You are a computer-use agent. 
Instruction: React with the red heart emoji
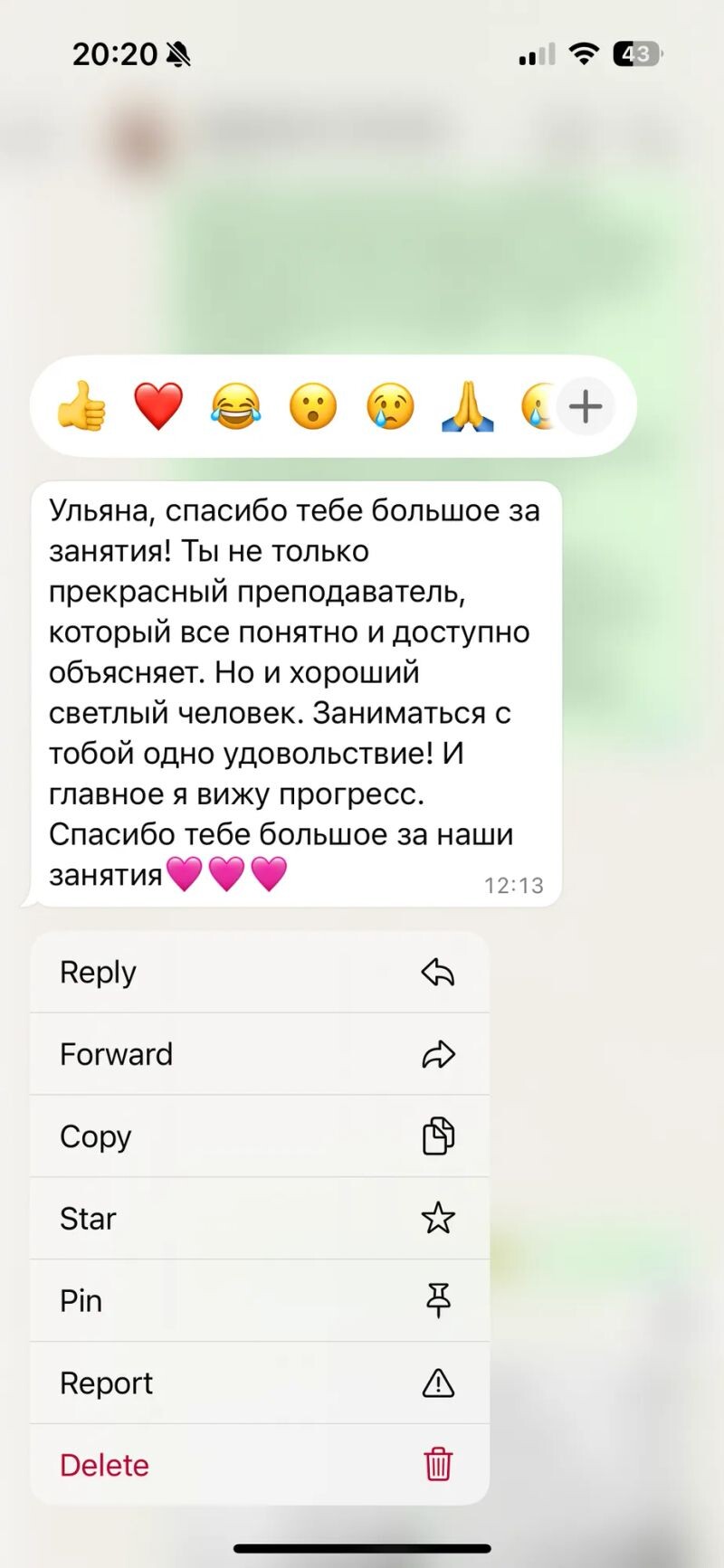[x=158, y=405]
